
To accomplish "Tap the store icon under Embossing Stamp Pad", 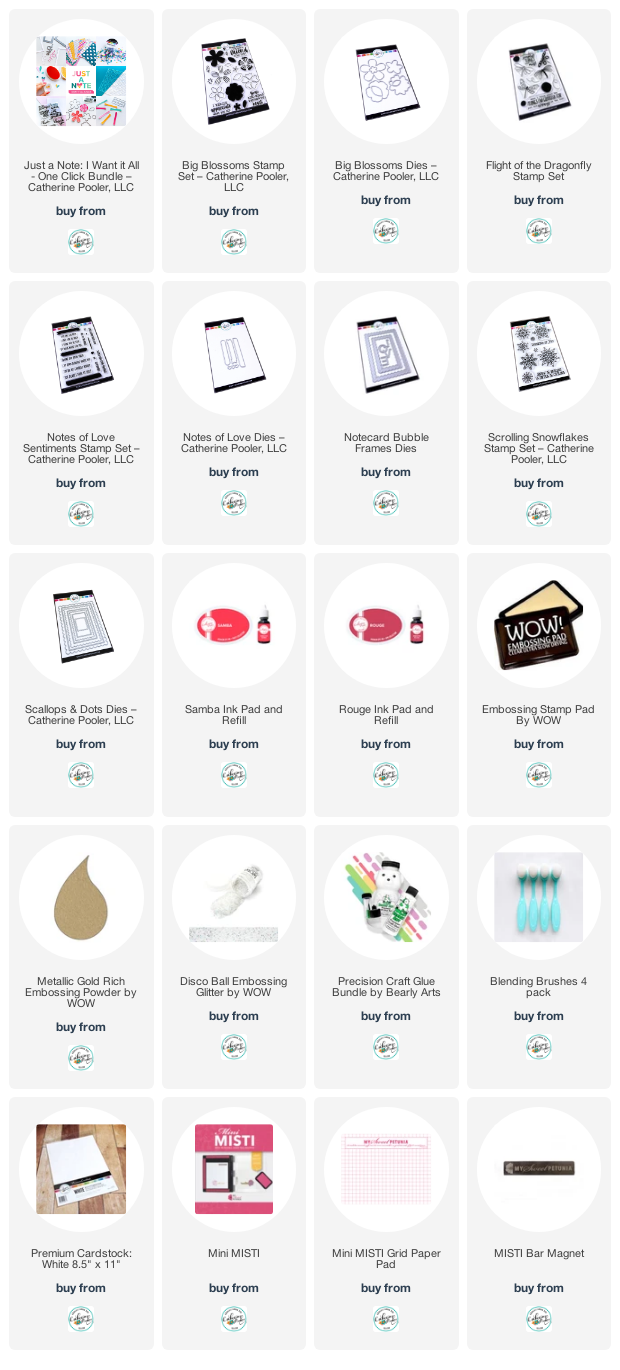I will 539,773.
